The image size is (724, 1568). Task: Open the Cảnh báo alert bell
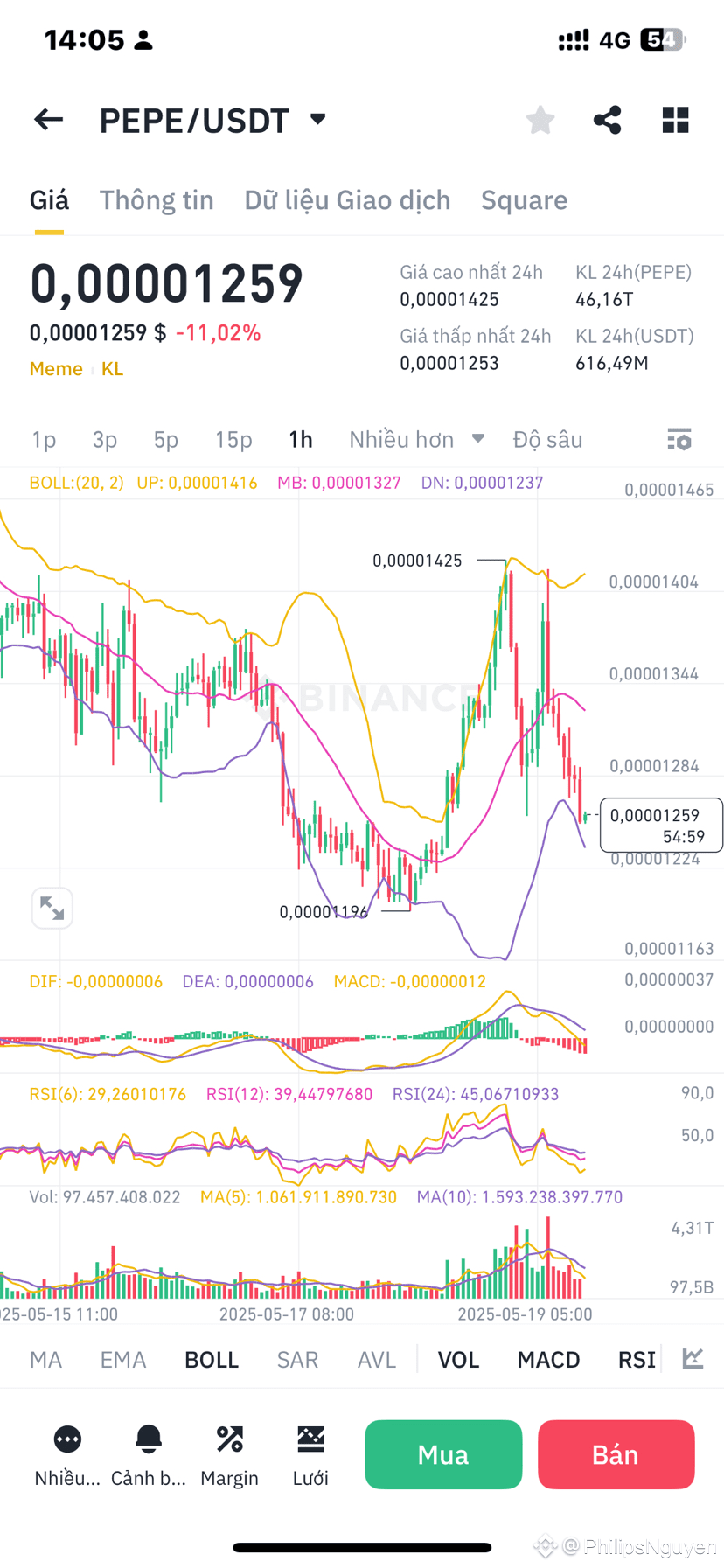pyautogui.click(x=149, y=1455)
